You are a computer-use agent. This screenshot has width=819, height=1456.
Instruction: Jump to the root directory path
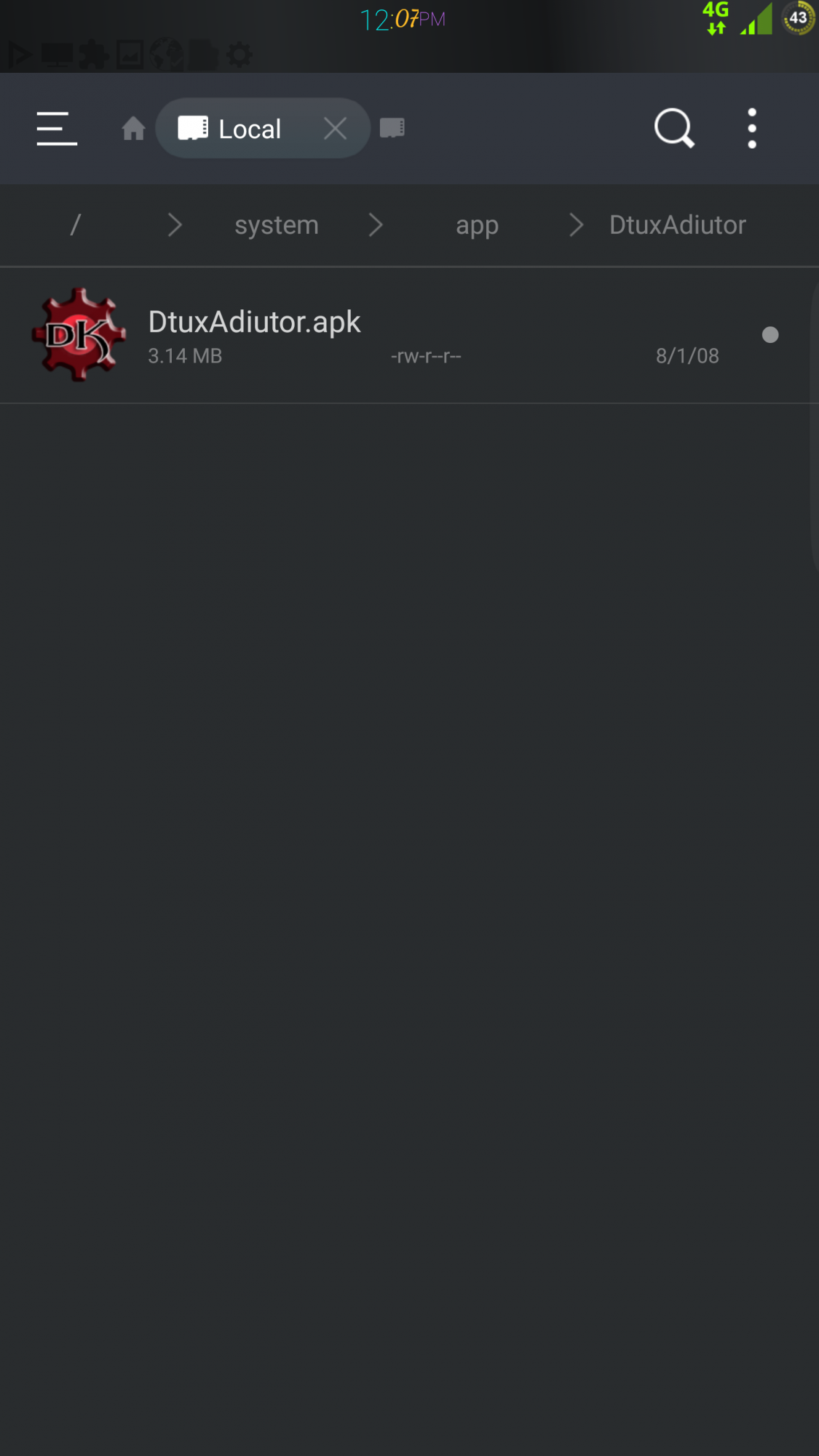pos(75,225)
